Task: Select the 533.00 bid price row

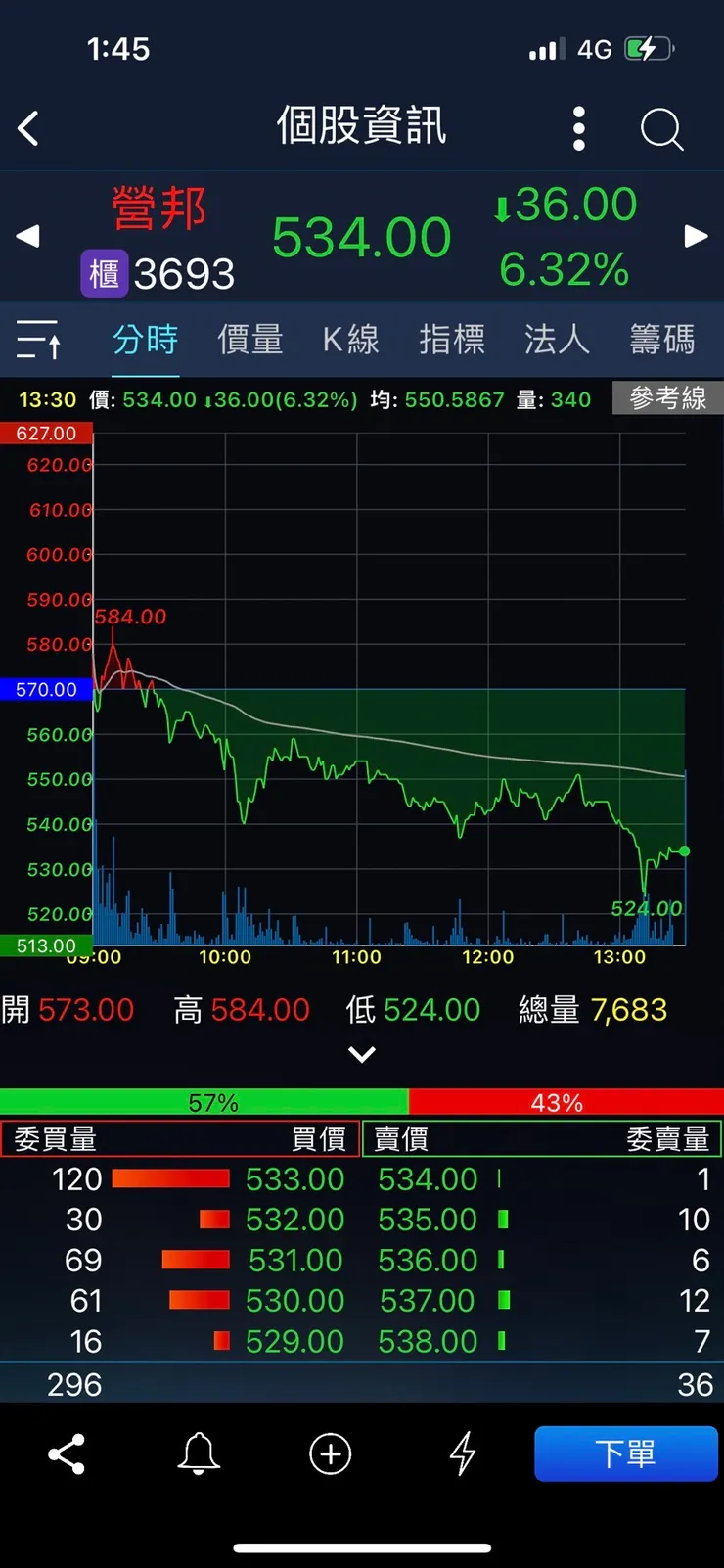Action: pyautogui.click(x=296, y=1179)
